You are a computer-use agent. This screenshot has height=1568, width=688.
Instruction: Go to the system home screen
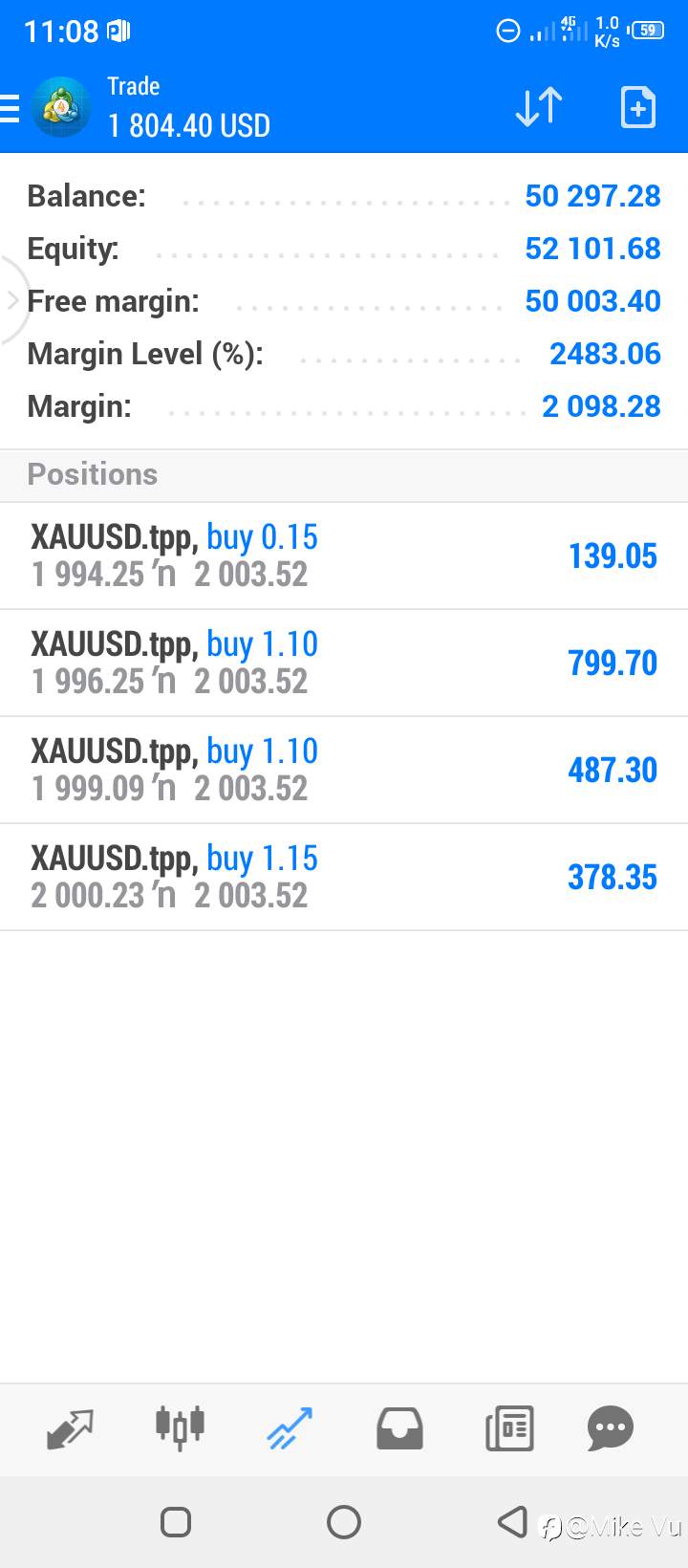[x=344, y=1521]
